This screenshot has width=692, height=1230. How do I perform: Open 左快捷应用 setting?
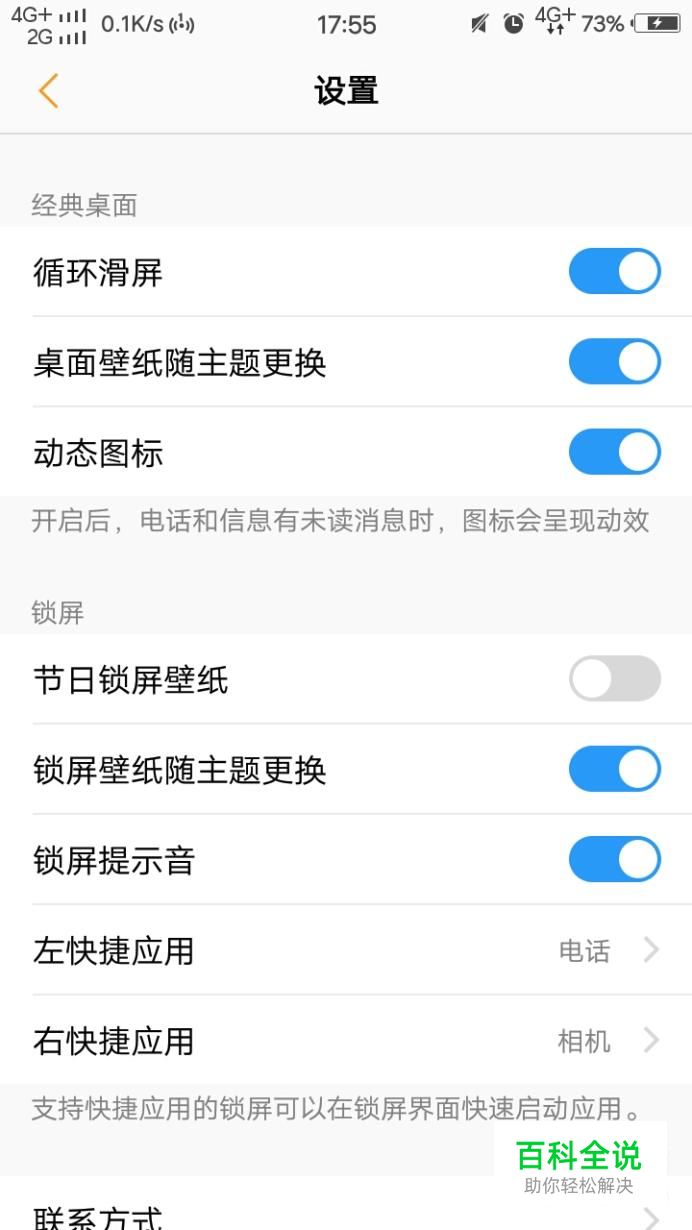coord(346,950)
